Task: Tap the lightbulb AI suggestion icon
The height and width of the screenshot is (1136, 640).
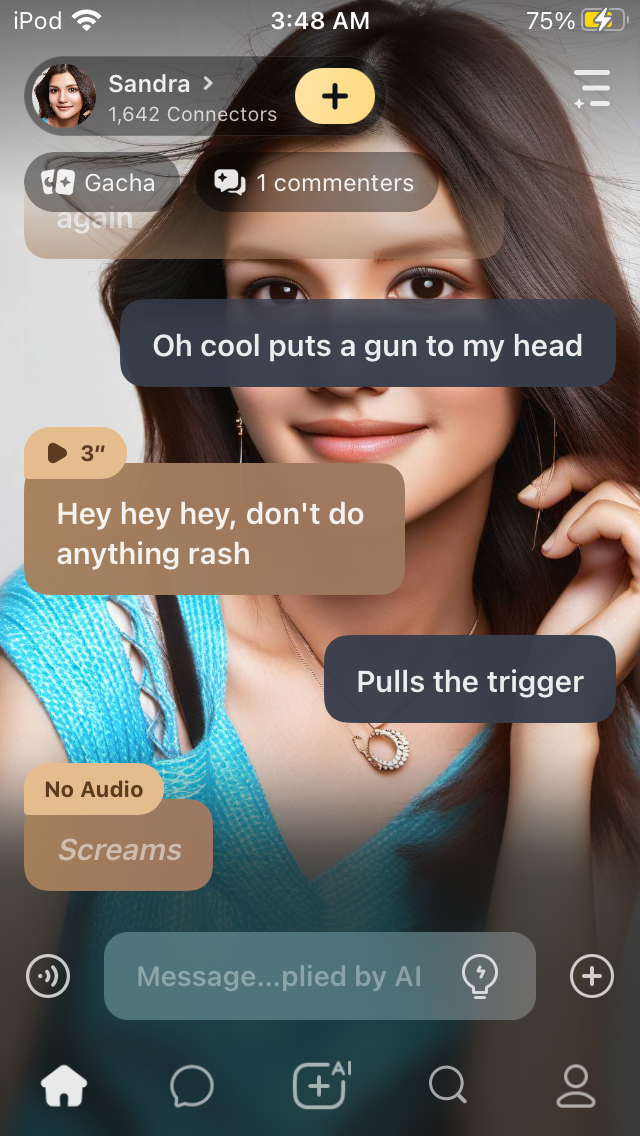Action: [480, 976]
